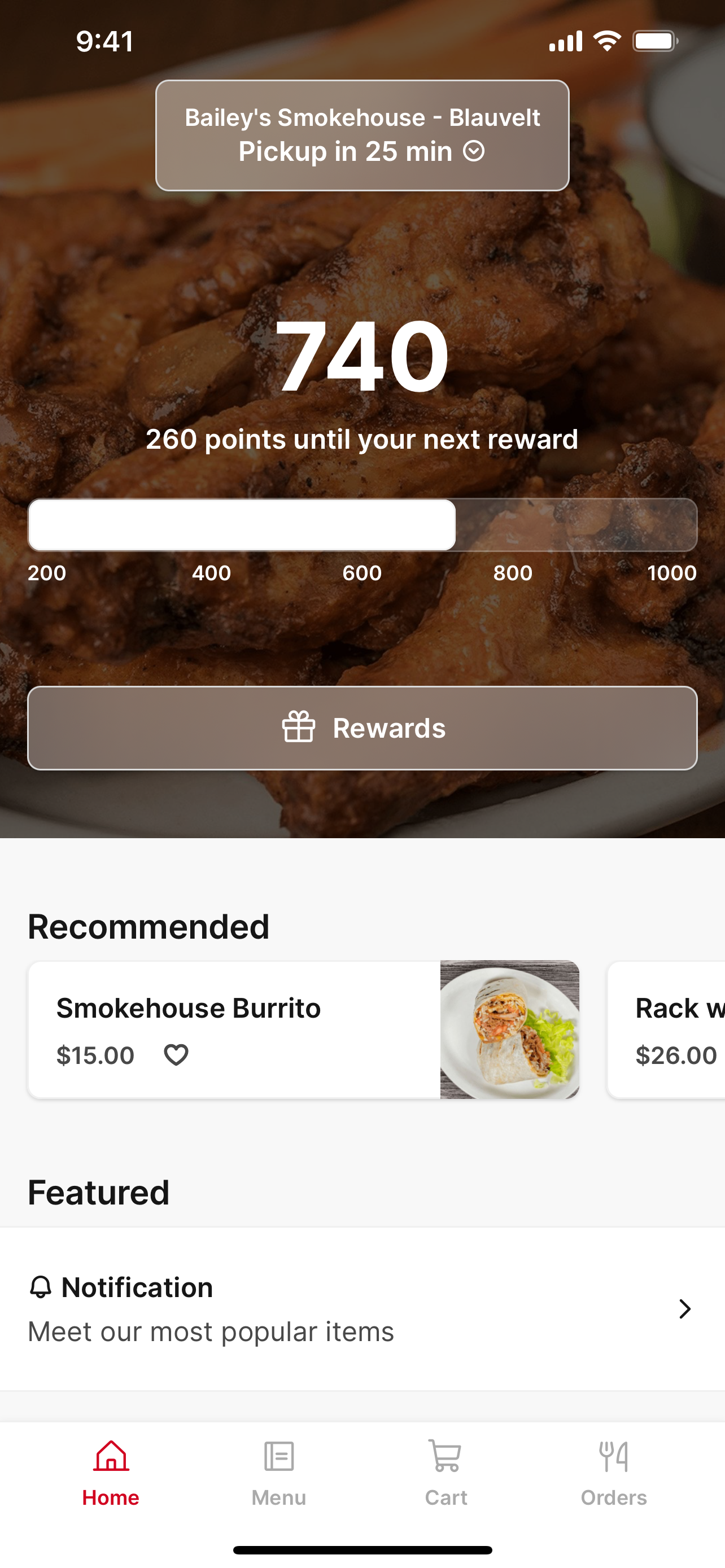The image size is (725, 1568).
Task: Click the points progress bar
Action: click(362, 525)
